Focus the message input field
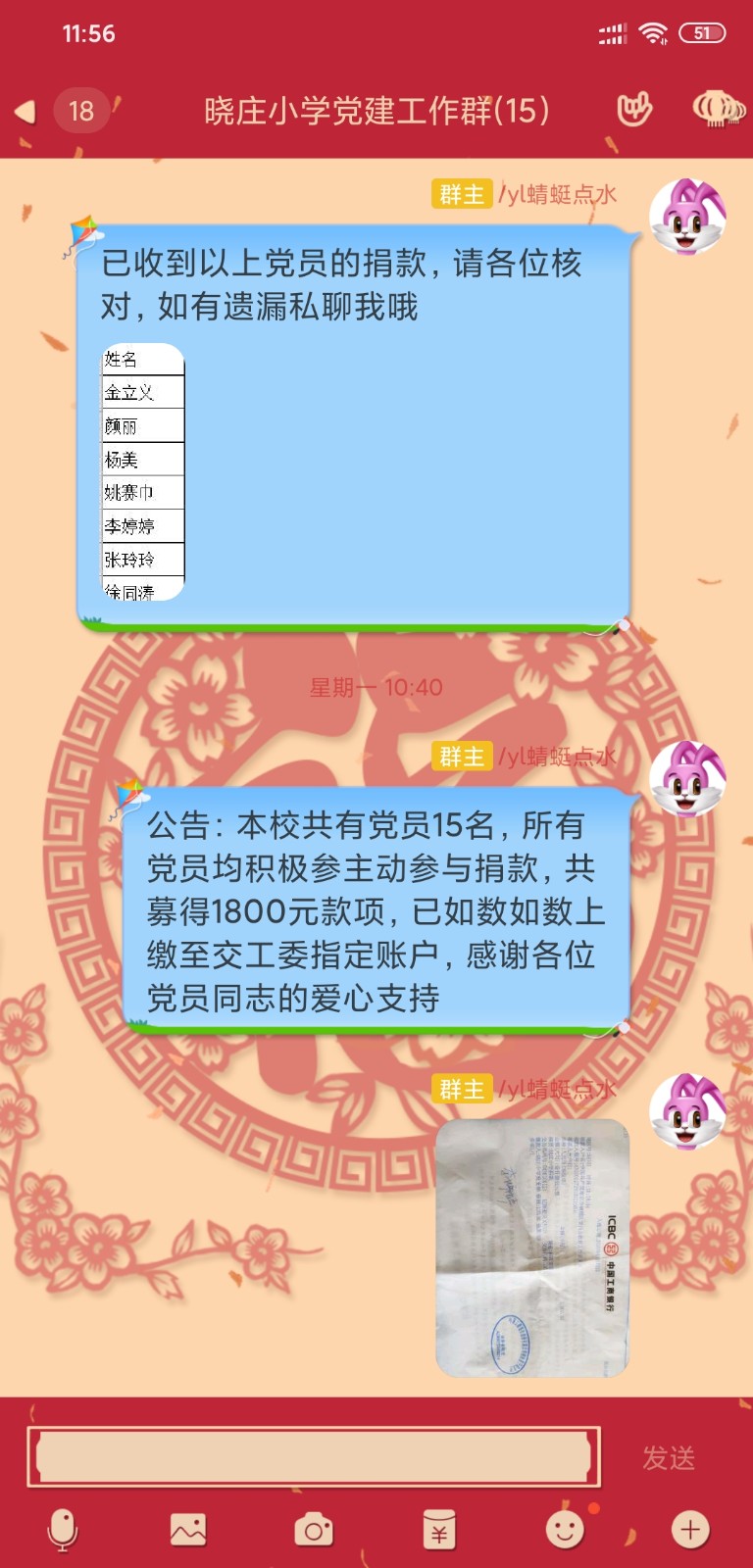The image size is (753, 1568). [x=313, y=1456]
